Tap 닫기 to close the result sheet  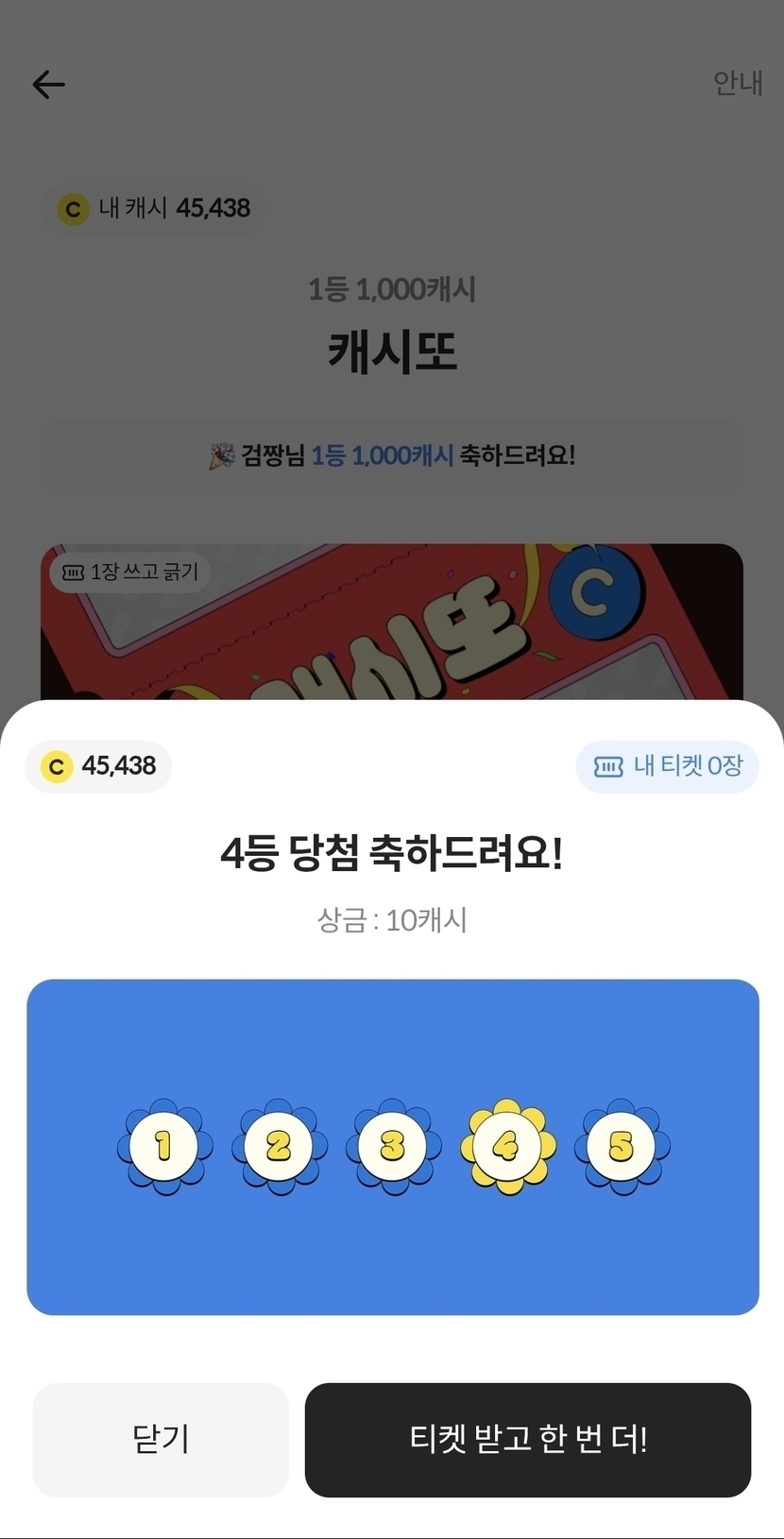tap(161, 1440)
